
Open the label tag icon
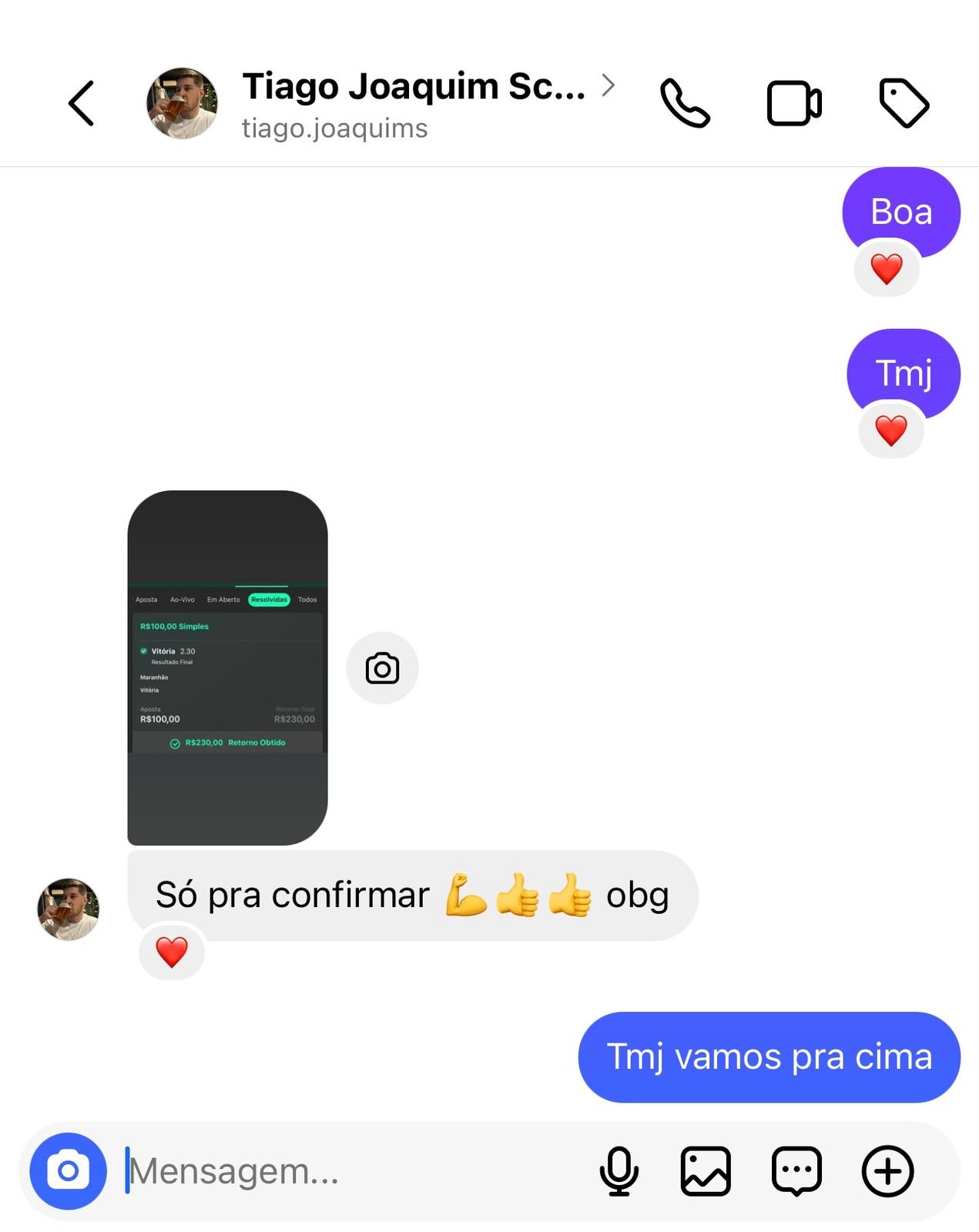point(904,103)
